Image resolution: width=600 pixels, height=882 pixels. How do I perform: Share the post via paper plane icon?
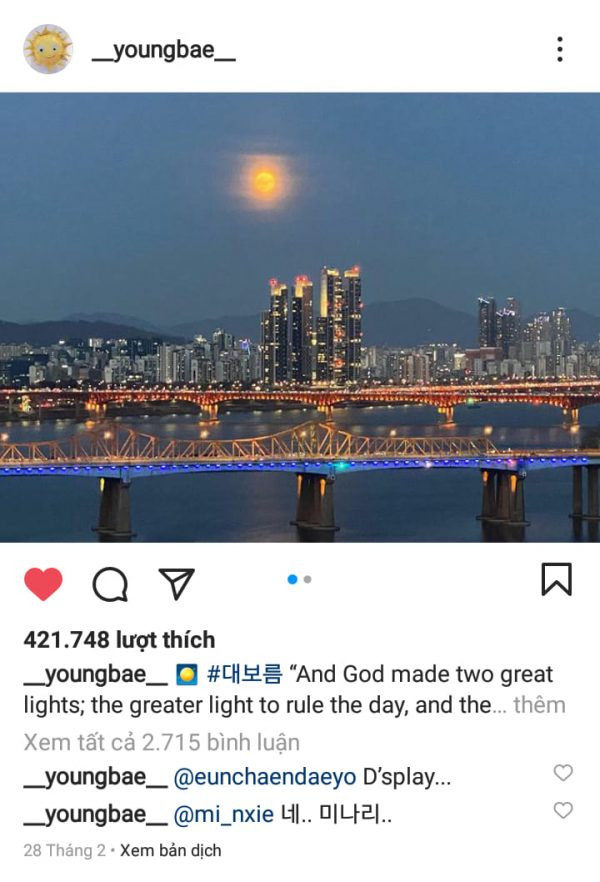(176, 583)
